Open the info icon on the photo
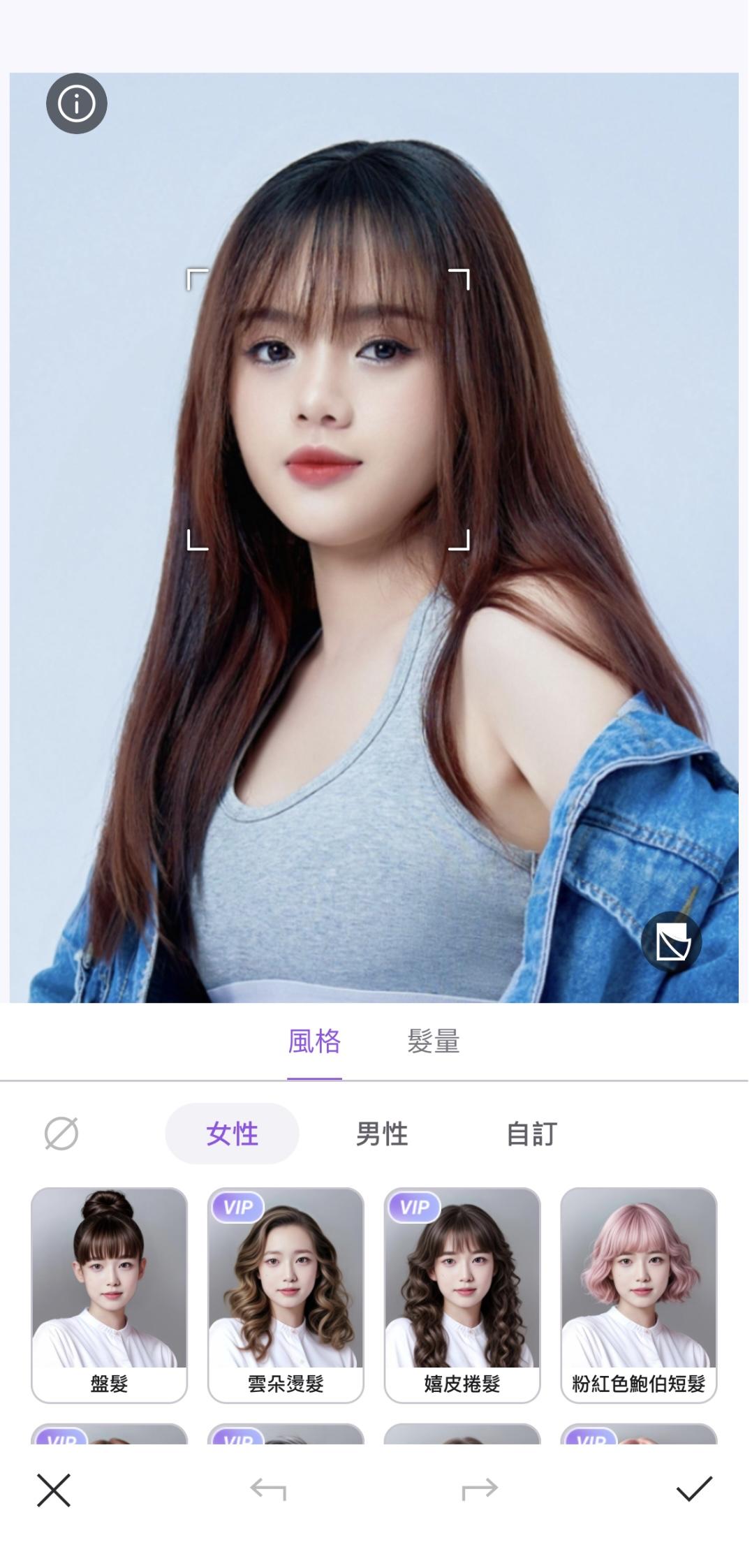 tap(76, 103)
